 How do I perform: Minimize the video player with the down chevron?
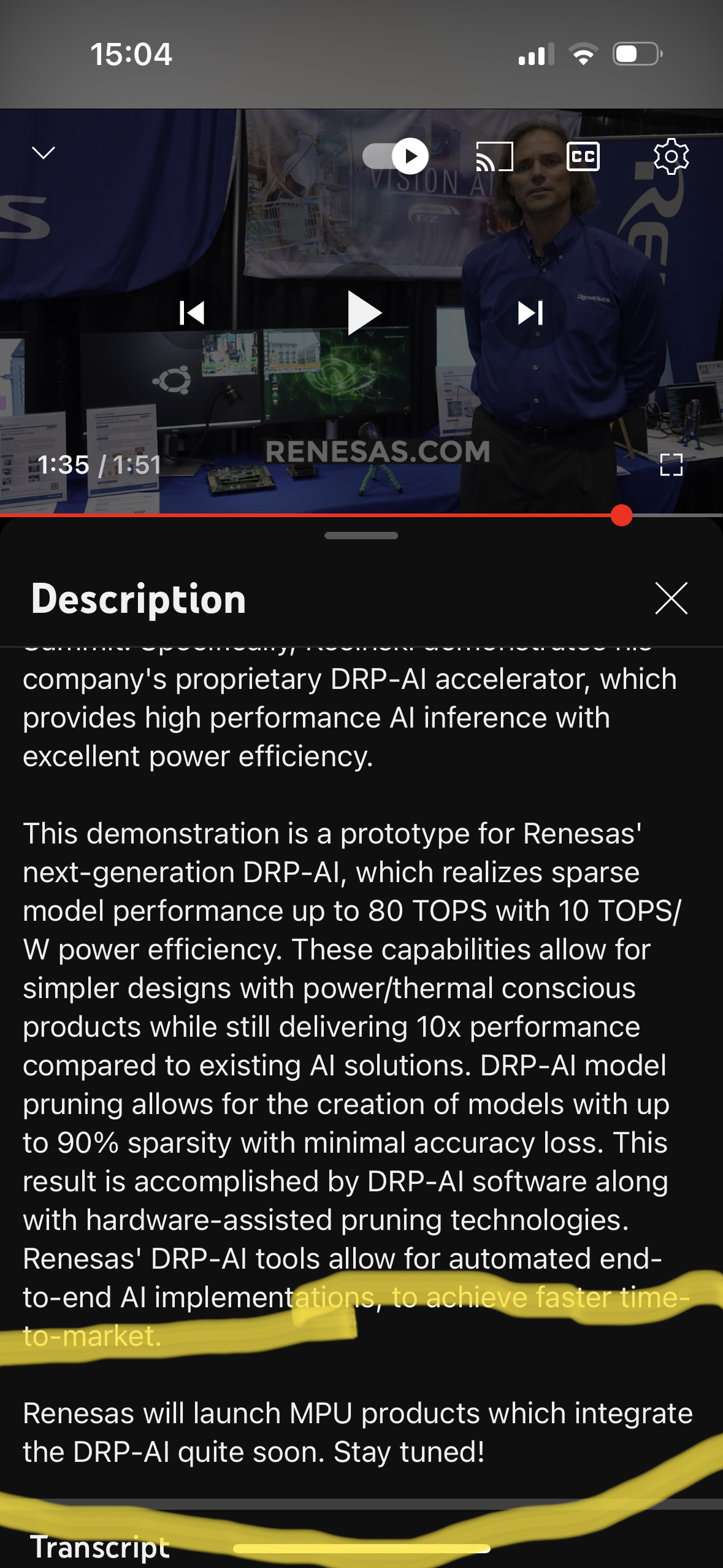tap(44, 153)
